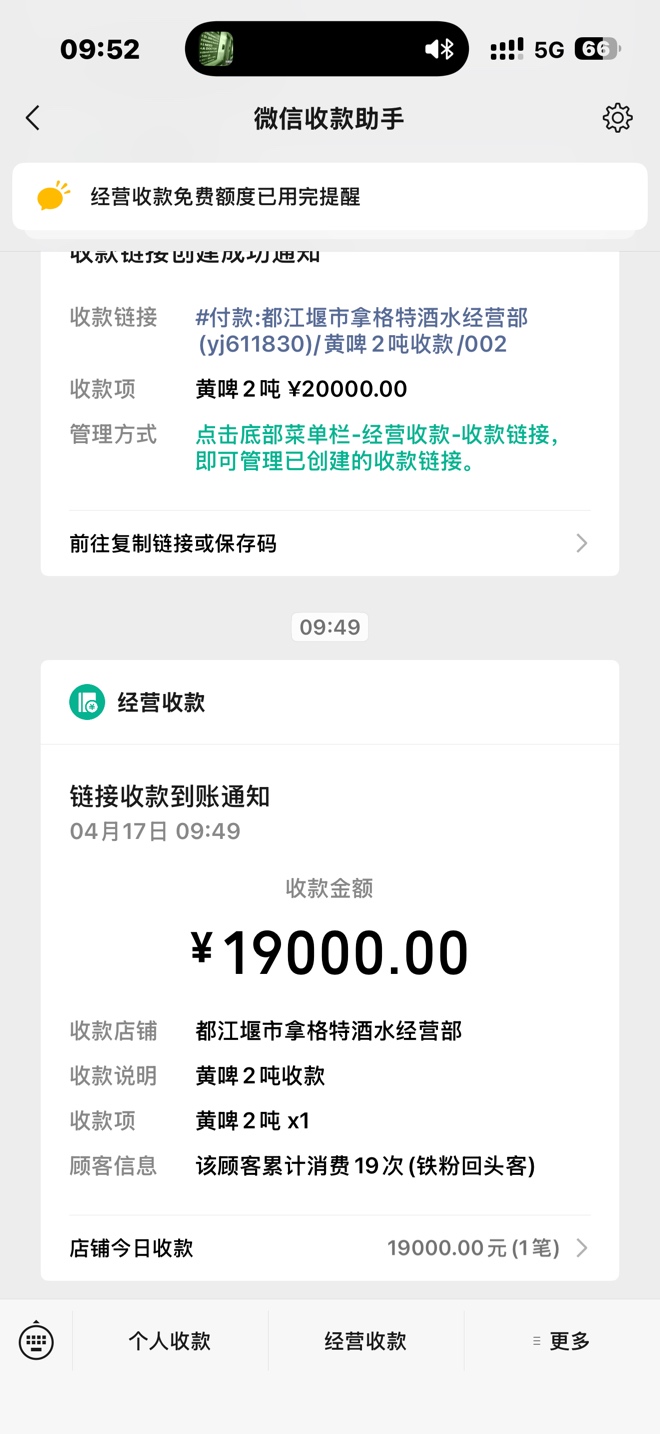The height and width of the screenshot is (1434, 660).
Task: Open 前往复制链接或保存码
Action: (329, 544)
